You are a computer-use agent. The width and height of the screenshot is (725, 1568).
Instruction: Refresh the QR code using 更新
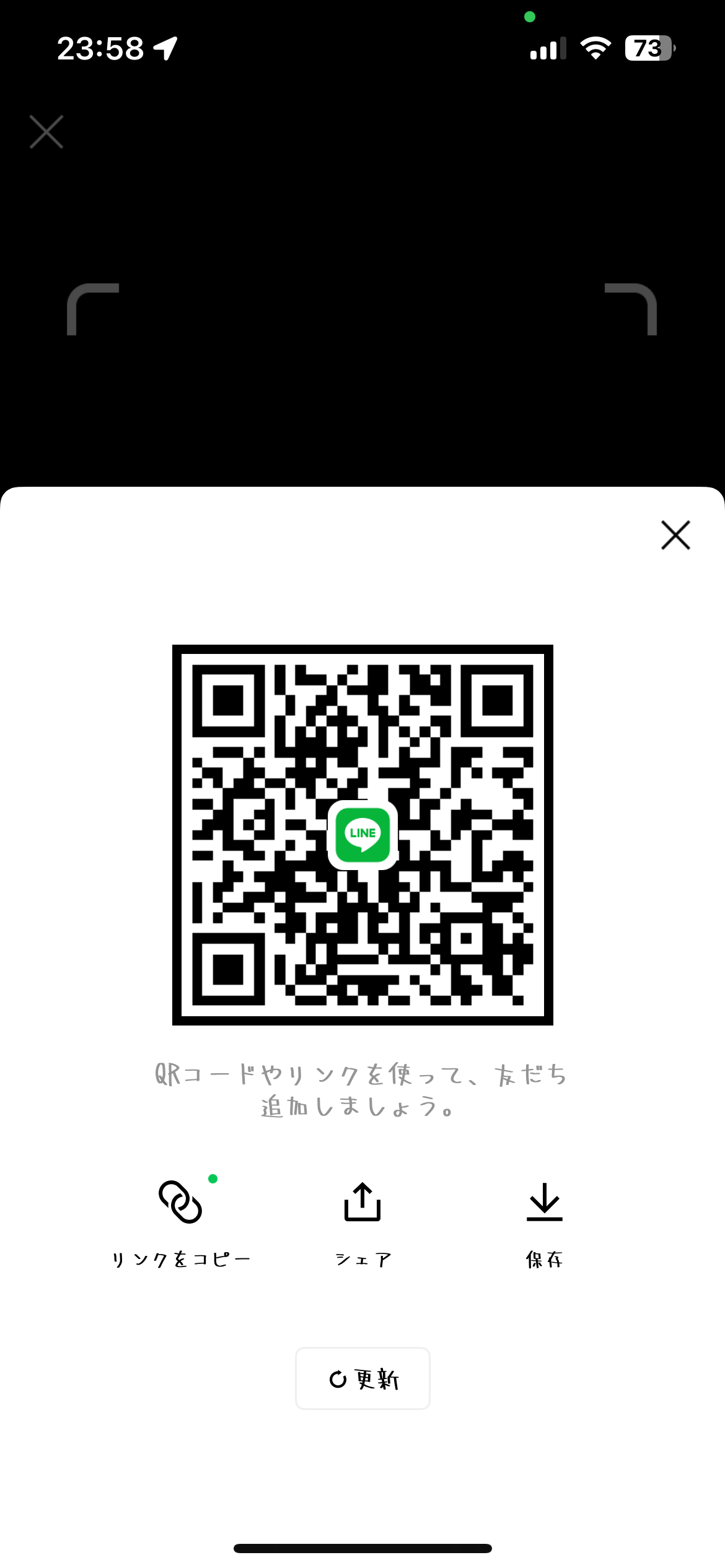pos(362,1379)
